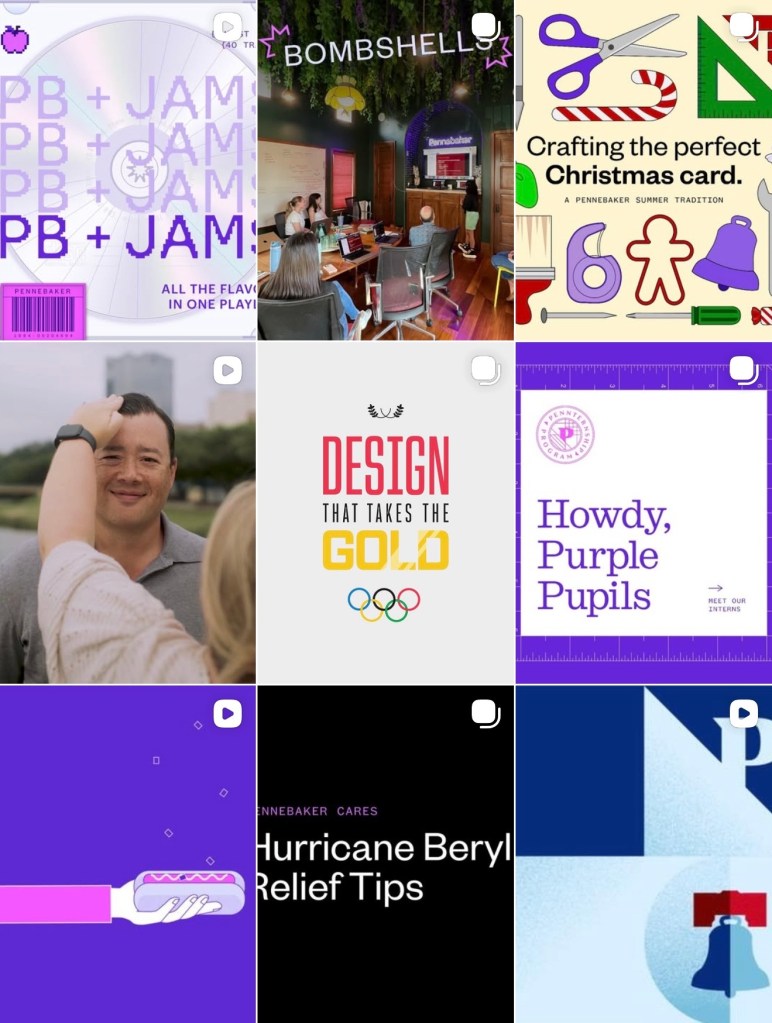Open the PB + JAMS reel post
The image size is (772, 1023).
click(127, 170)
